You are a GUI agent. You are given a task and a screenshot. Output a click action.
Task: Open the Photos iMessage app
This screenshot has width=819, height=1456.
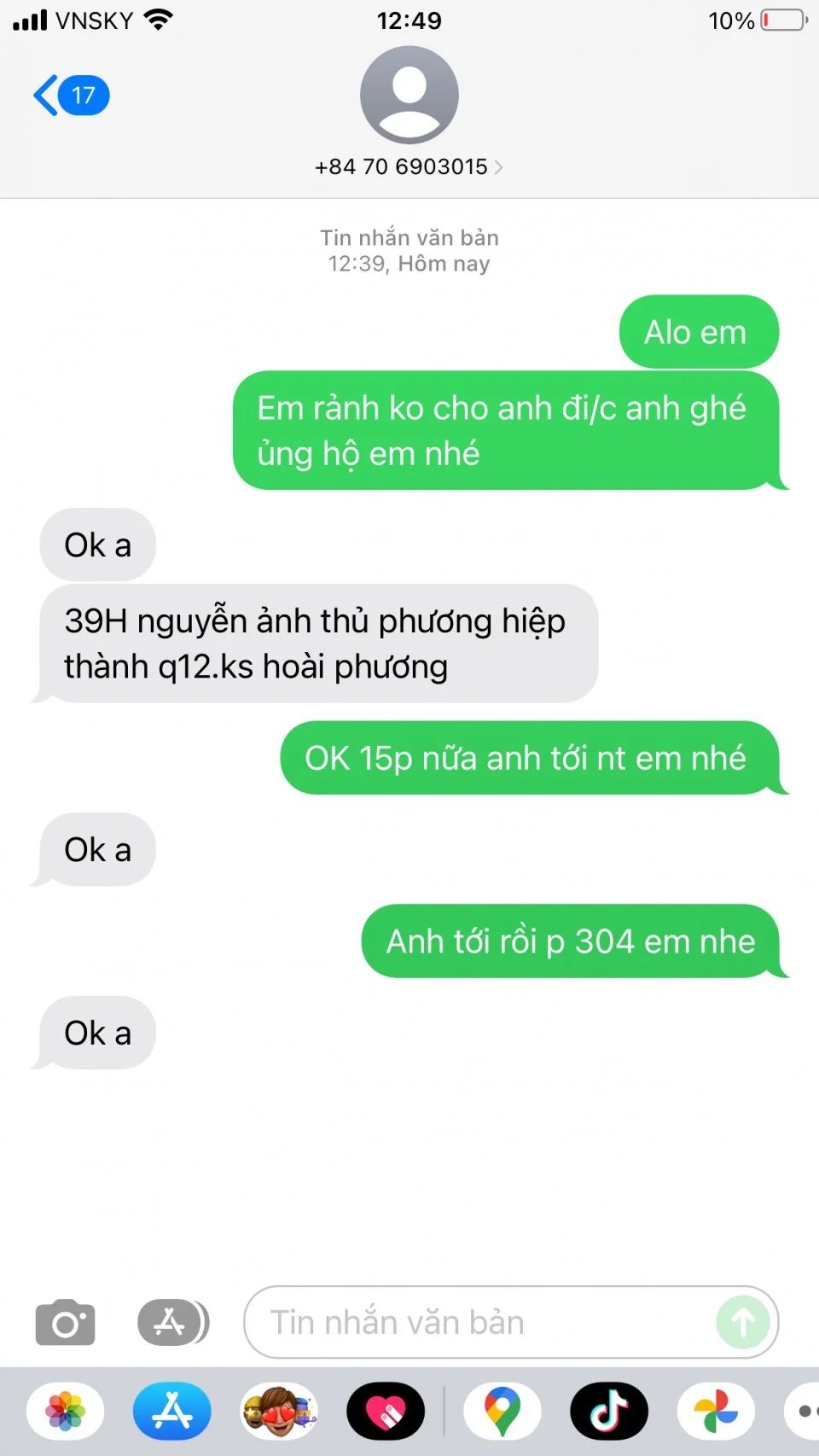coord(66,1411)
